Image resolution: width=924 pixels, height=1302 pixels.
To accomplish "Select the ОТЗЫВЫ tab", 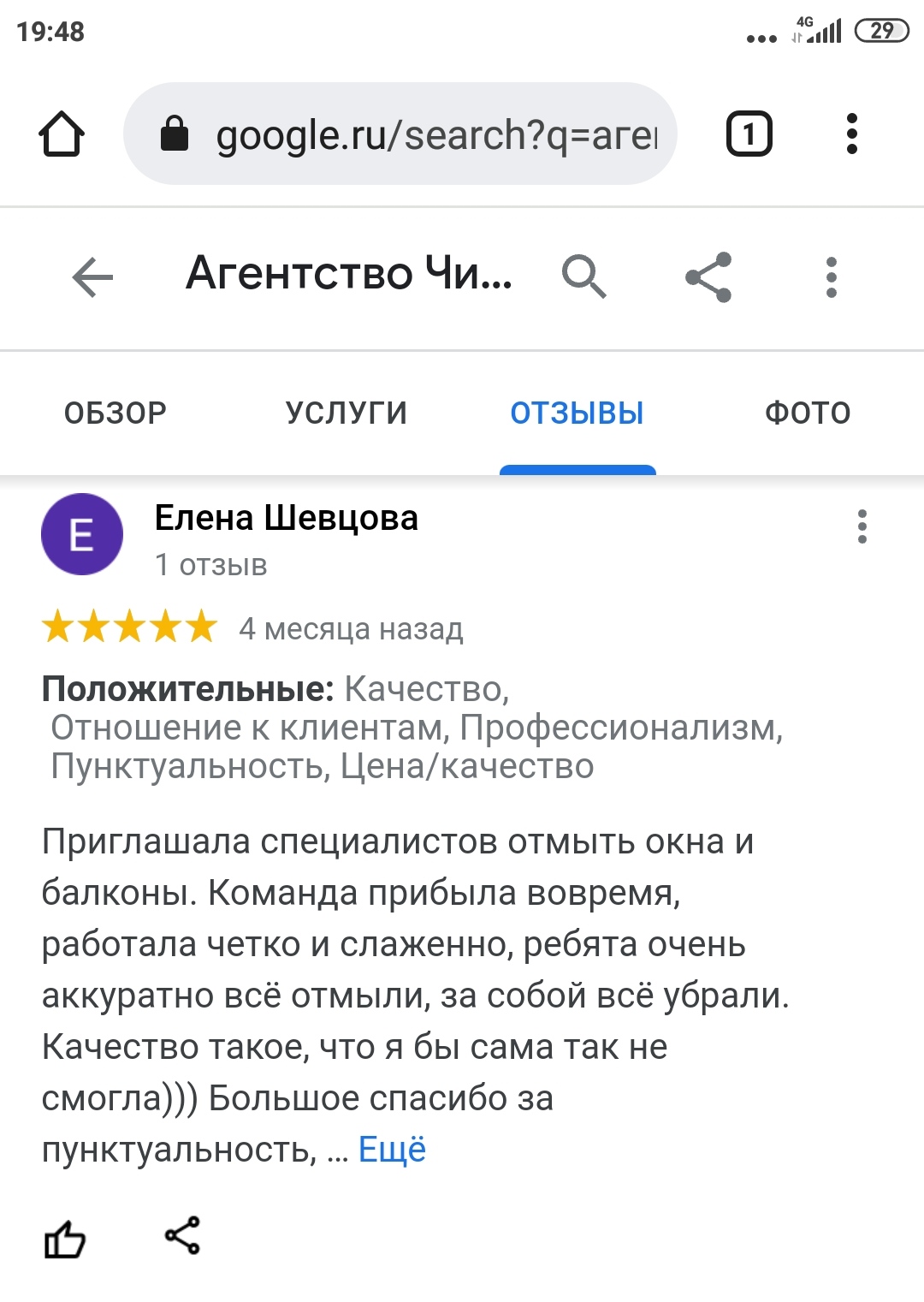I will tap(577, 413).
